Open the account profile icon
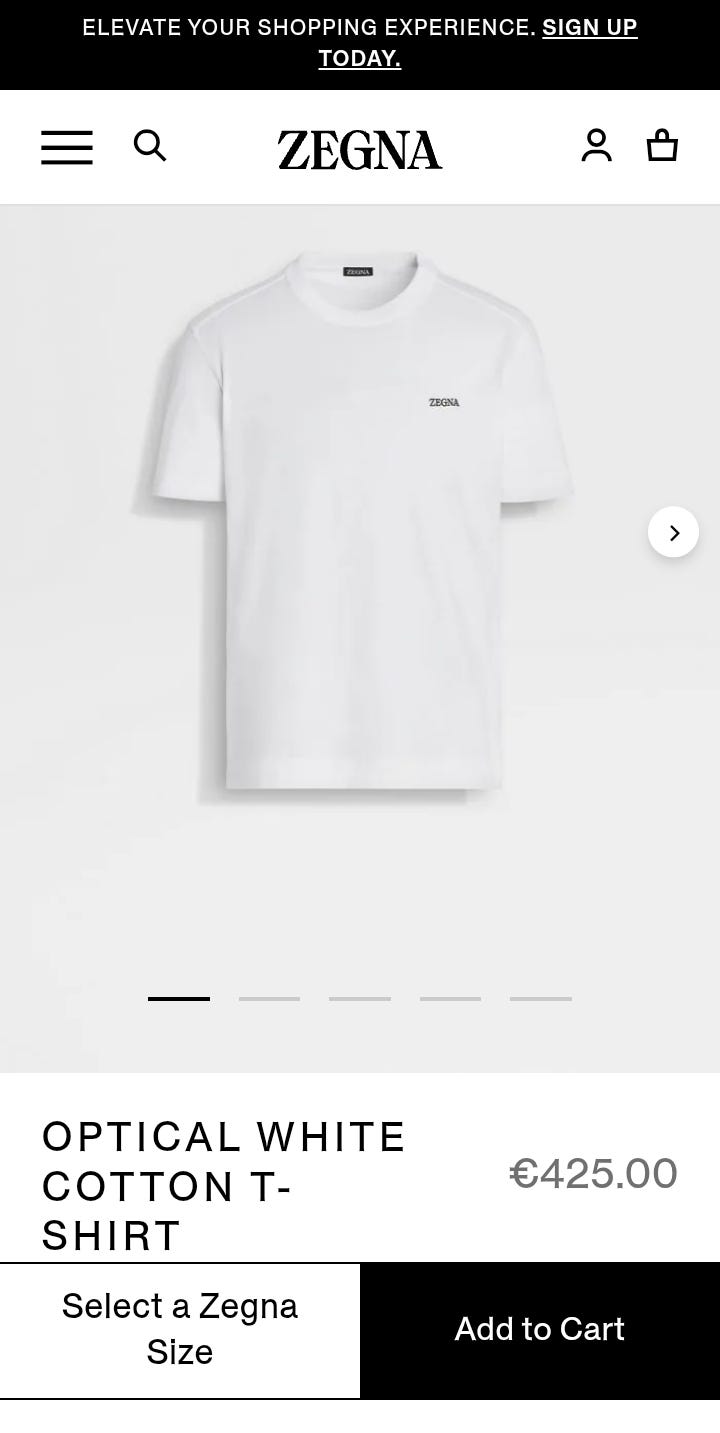This screenshot has width=720, height=1433. tap(596, 146)
